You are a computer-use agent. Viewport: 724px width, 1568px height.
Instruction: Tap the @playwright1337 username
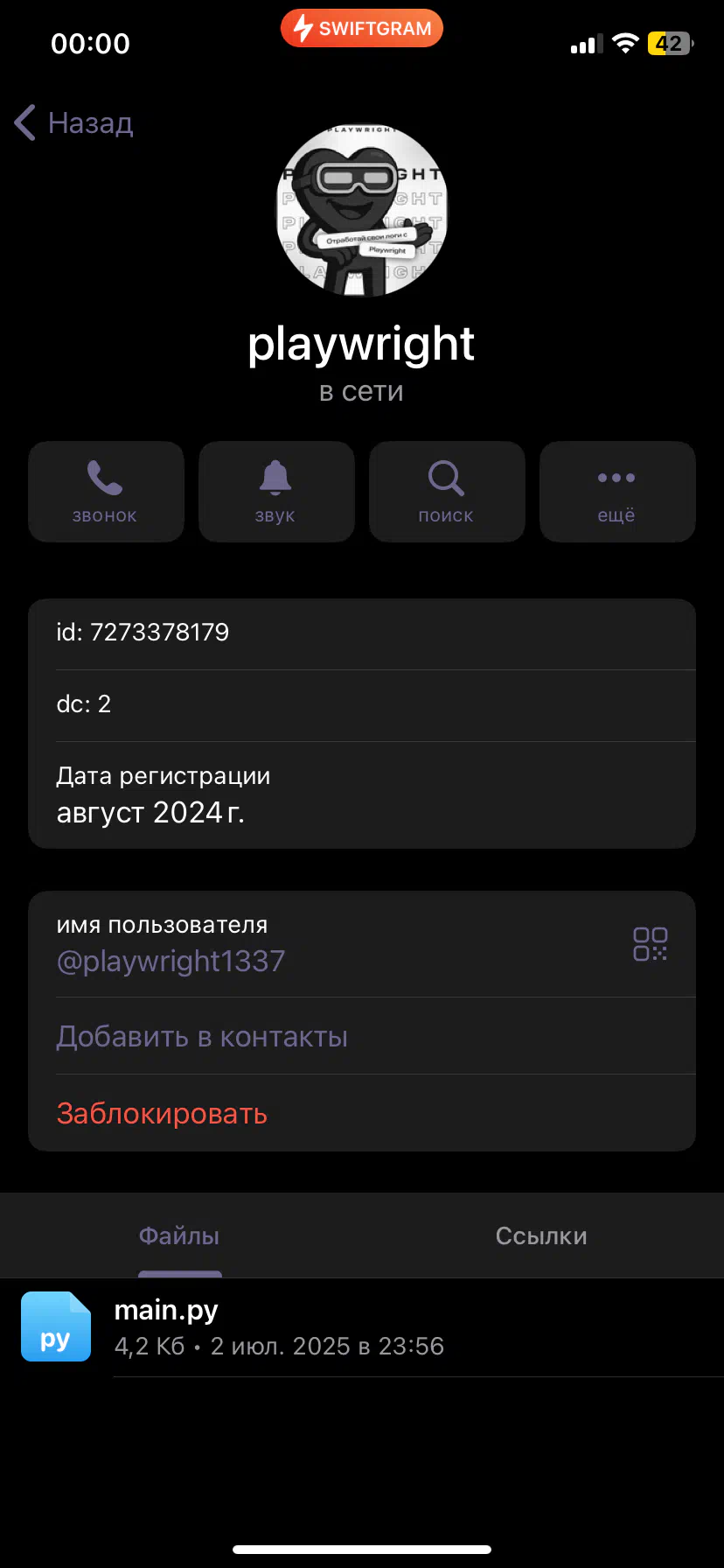[171, 962]
